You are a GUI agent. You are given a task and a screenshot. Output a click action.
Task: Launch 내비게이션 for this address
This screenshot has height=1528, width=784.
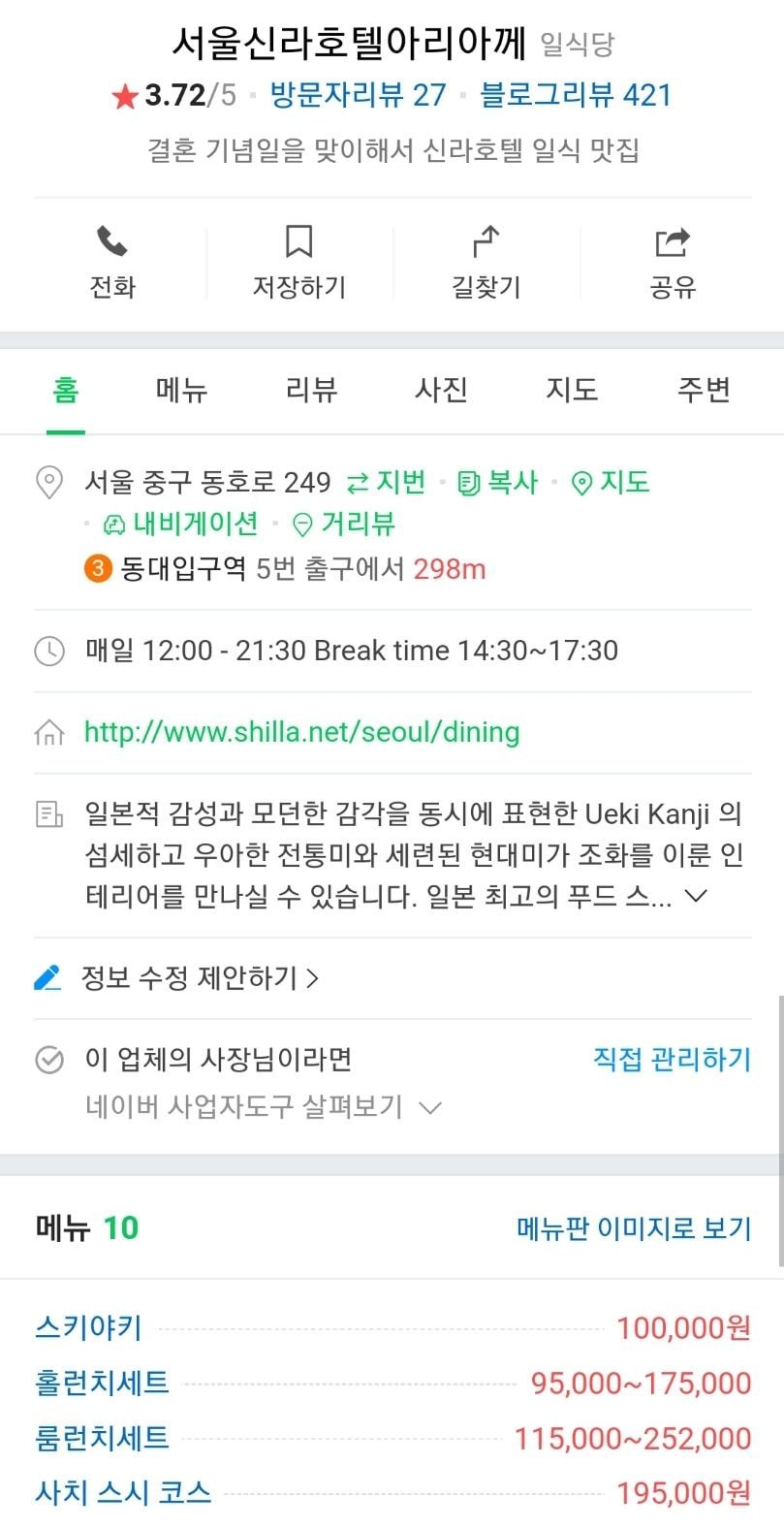click(182, 524)
